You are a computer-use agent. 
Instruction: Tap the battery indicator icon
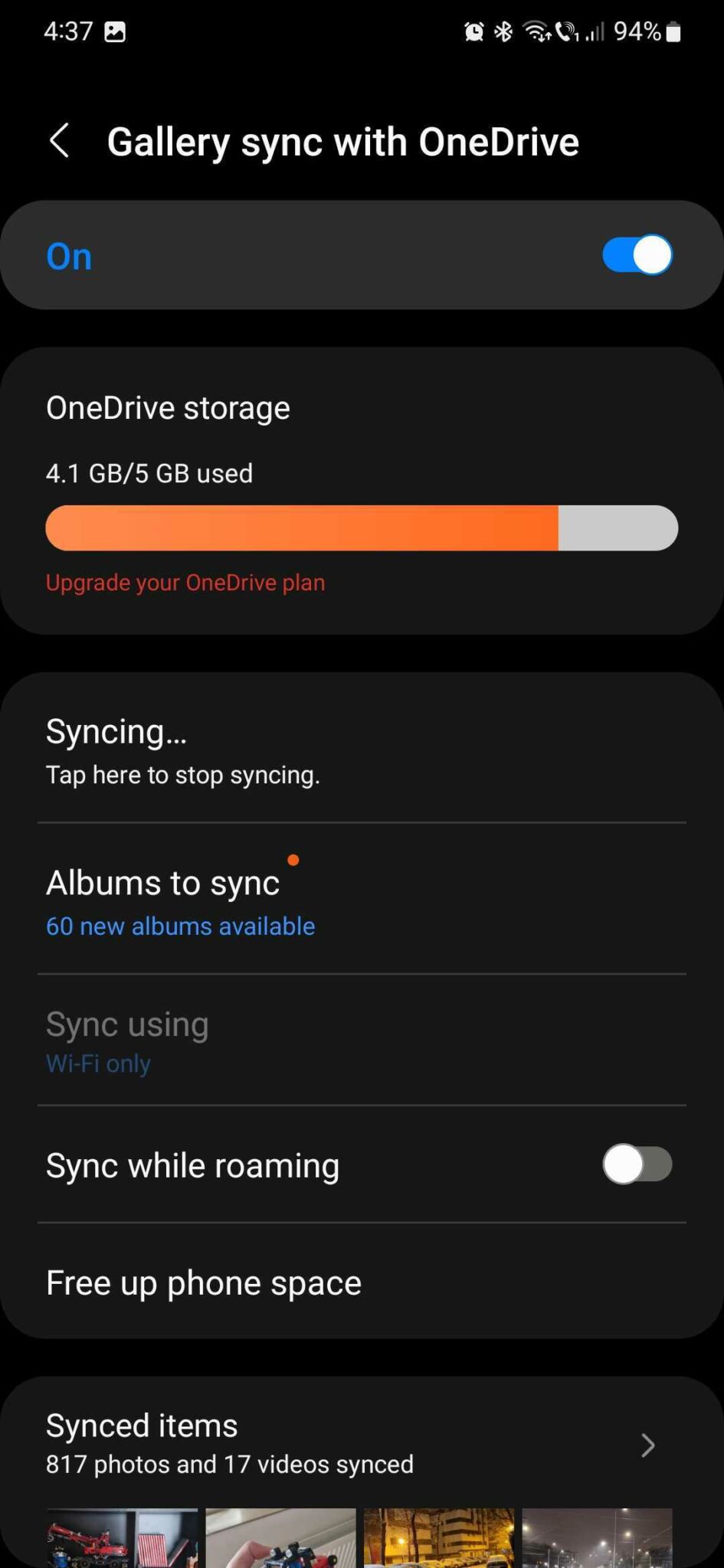click(673, 31)
